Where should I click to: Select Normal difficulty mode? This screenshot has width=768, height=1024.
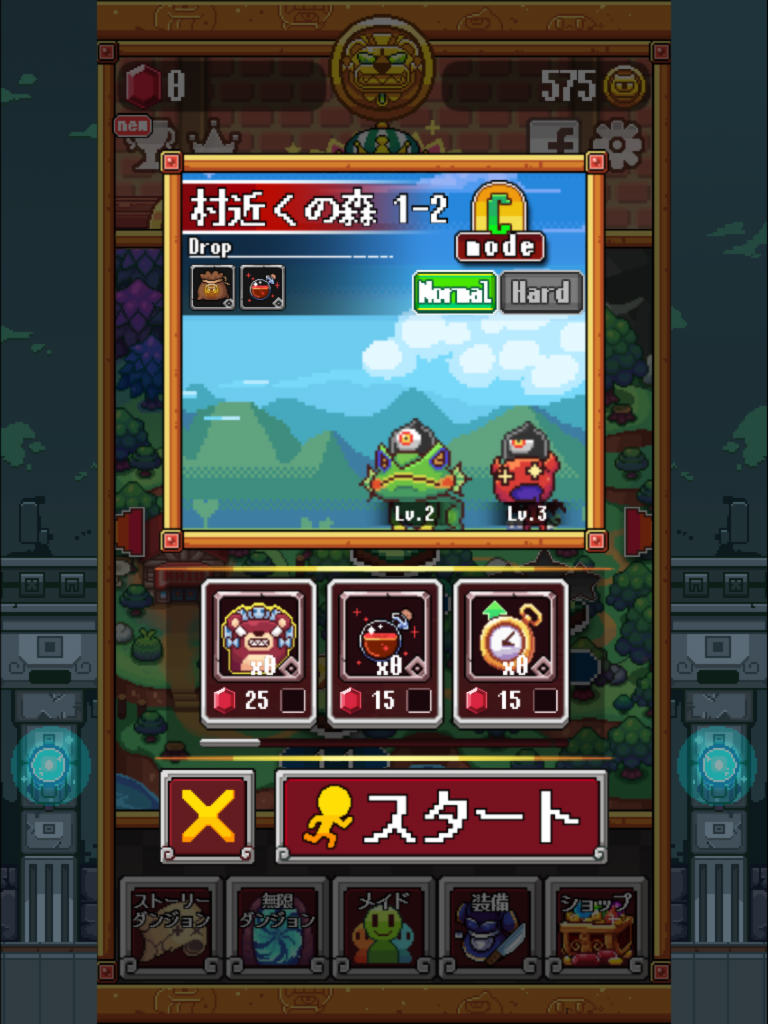pyautogui.click(x=455, y=293)
